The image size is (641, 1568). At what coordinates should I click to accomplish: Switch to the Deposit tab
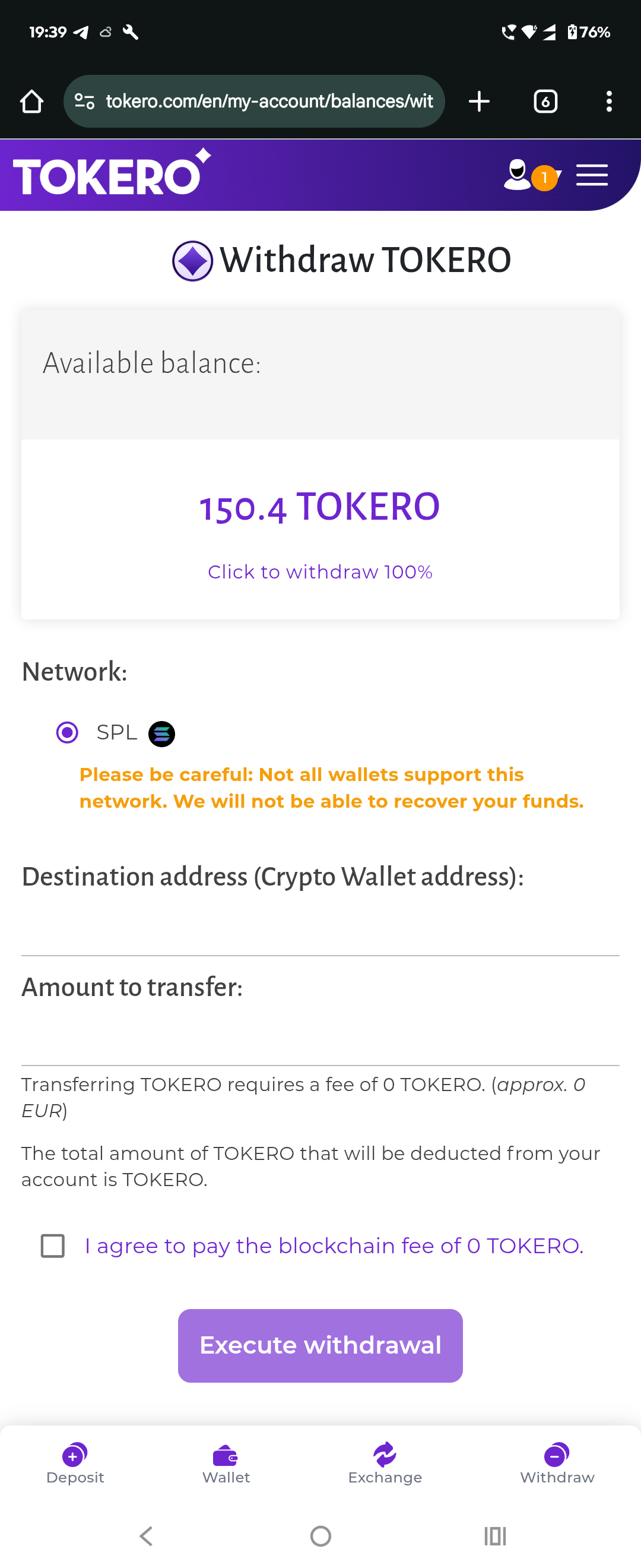tap(75, 1463)
